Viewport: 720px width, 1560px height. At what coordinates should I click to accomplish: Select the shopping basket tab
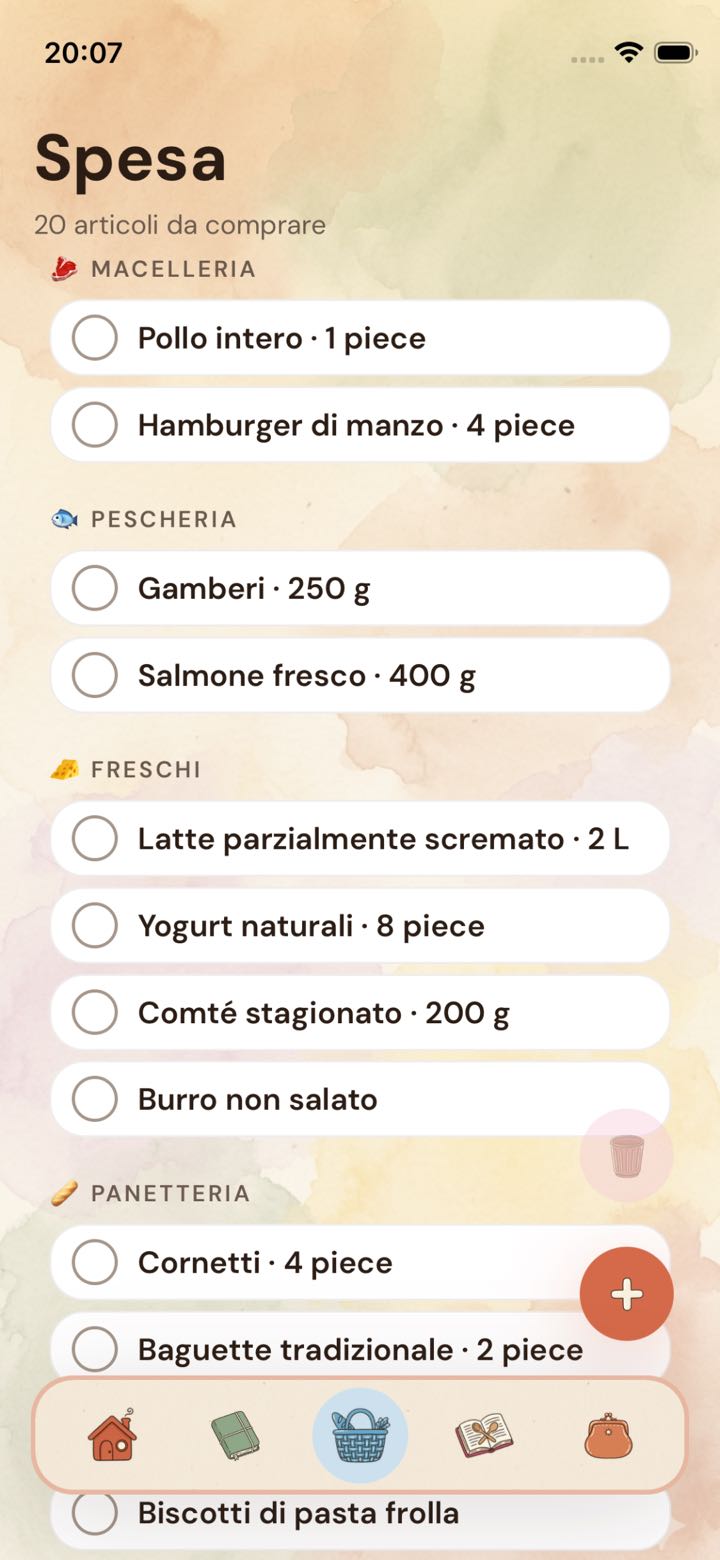pyautogui.click(x=360, y=1435)
